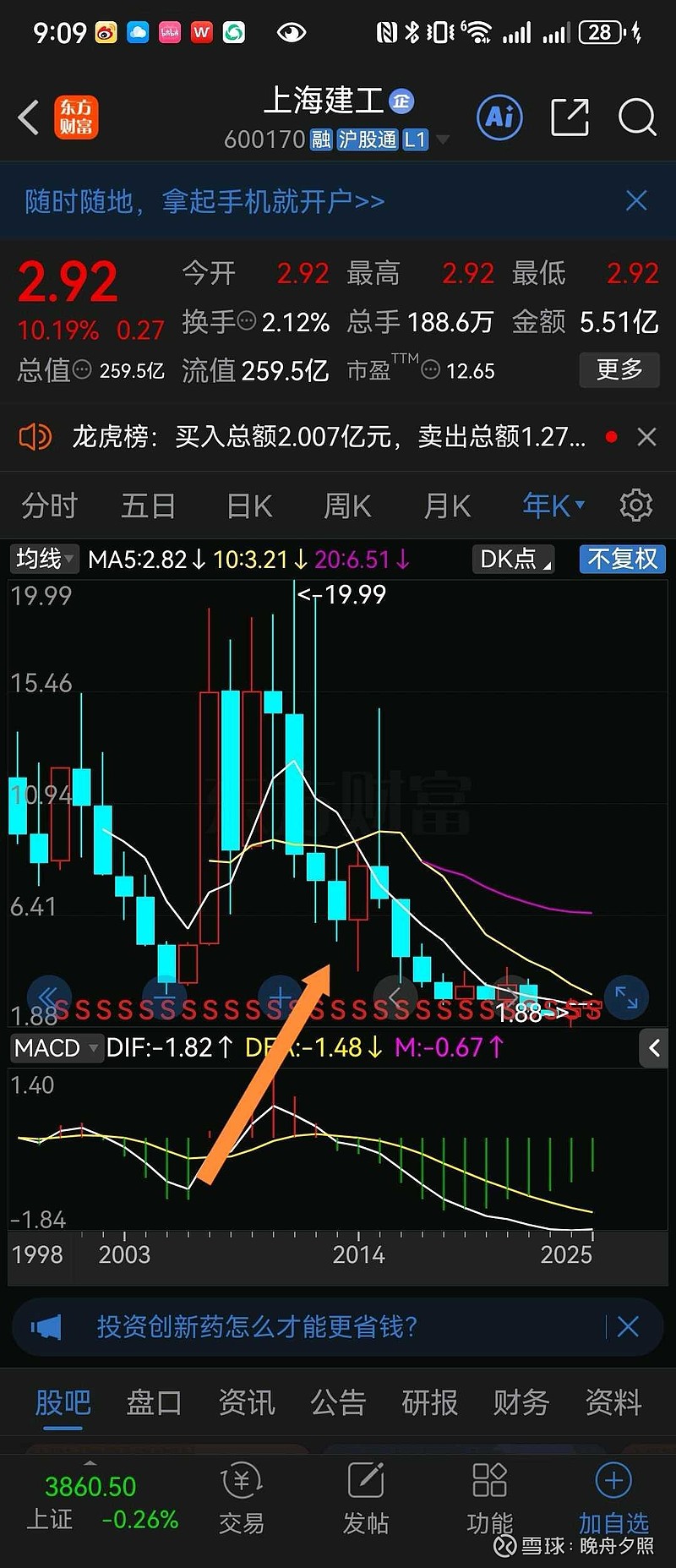Expand the MACD indicator dropdown
676x1568 pixels.
56,1047
